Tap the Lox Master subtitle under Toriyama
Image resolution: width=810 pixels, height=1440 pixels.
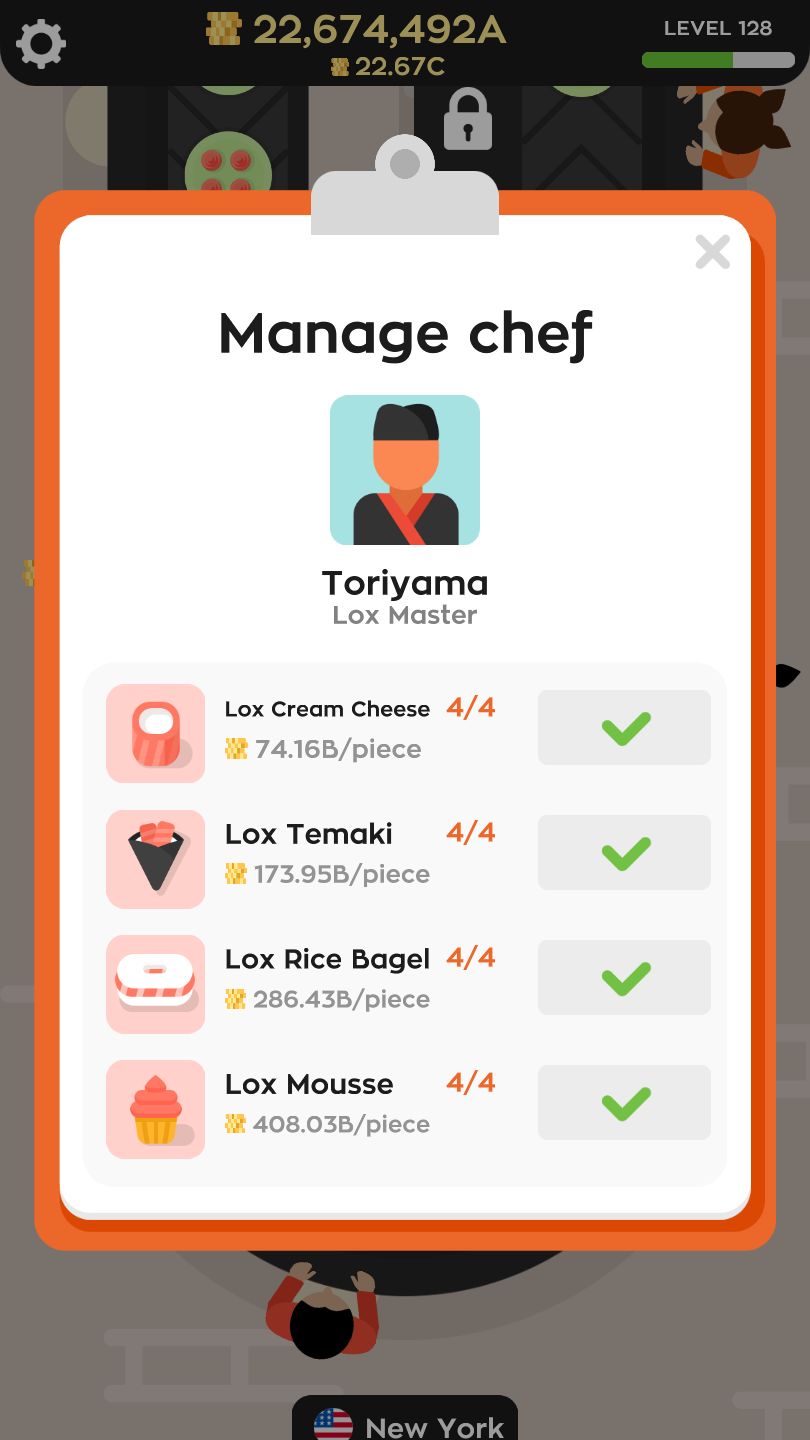(x=404, y=614)
